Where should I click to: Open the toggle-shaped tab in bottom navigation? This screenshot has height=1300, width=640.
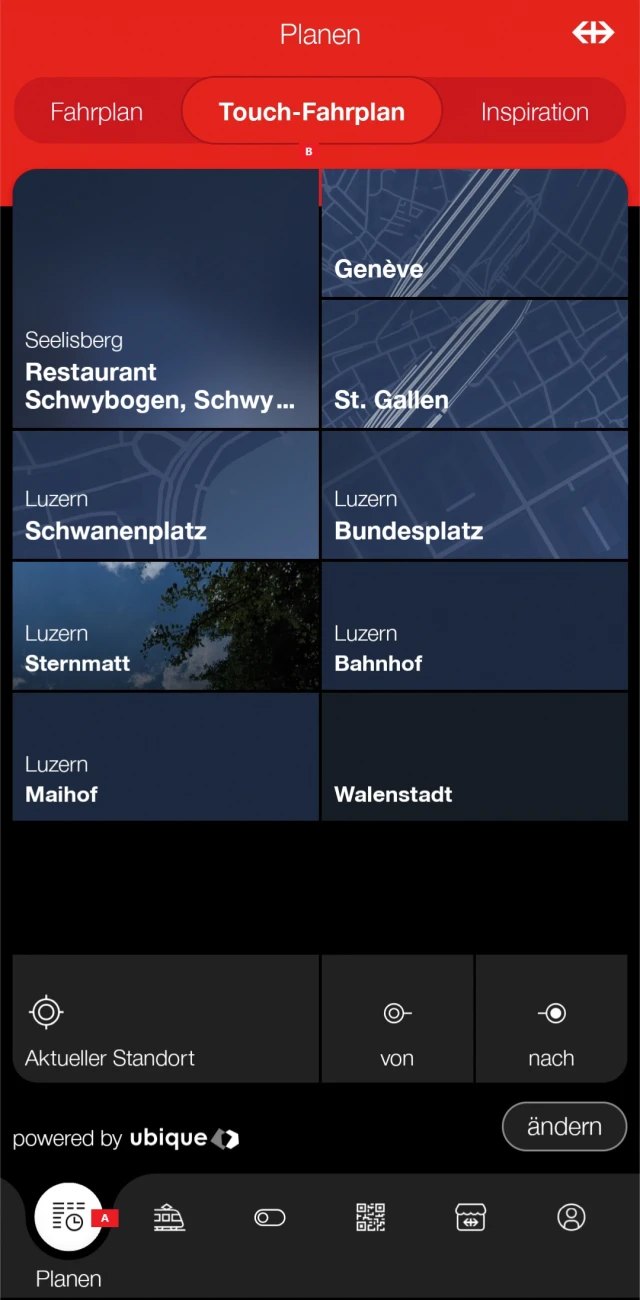(x=270, y=1217)
